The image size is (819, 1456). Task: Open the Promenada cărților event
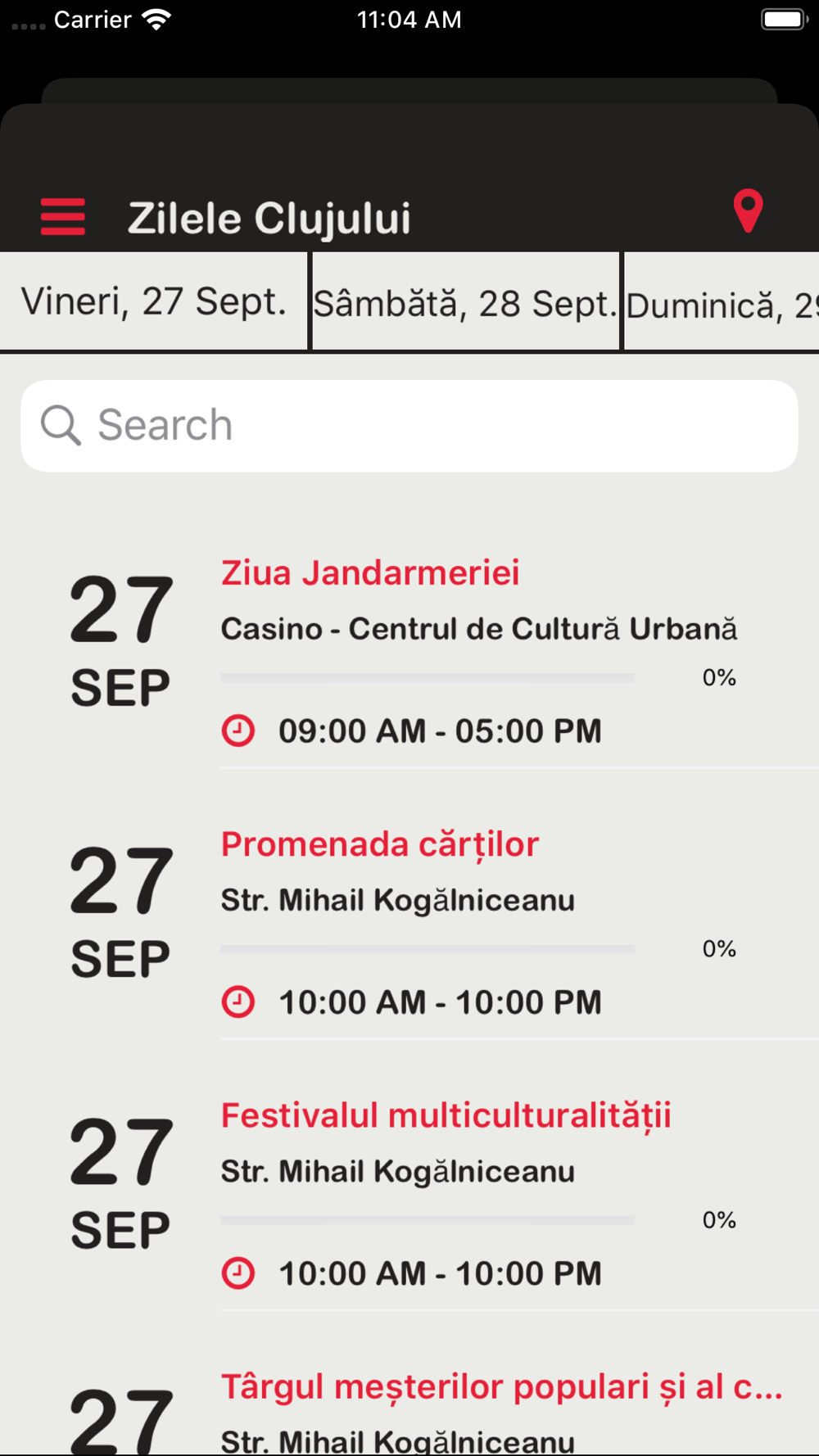(409, 924)
